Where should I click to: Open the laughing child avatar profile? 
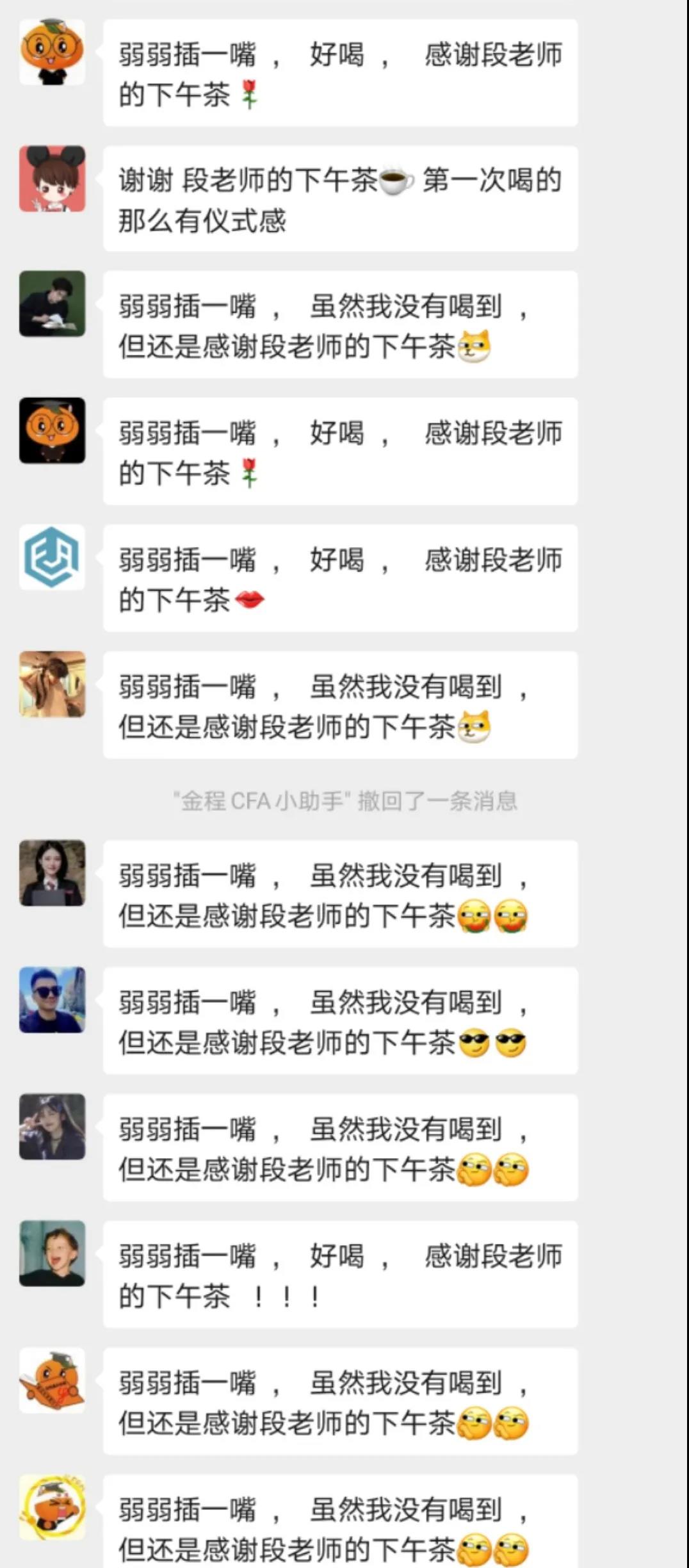(52, 1253)
